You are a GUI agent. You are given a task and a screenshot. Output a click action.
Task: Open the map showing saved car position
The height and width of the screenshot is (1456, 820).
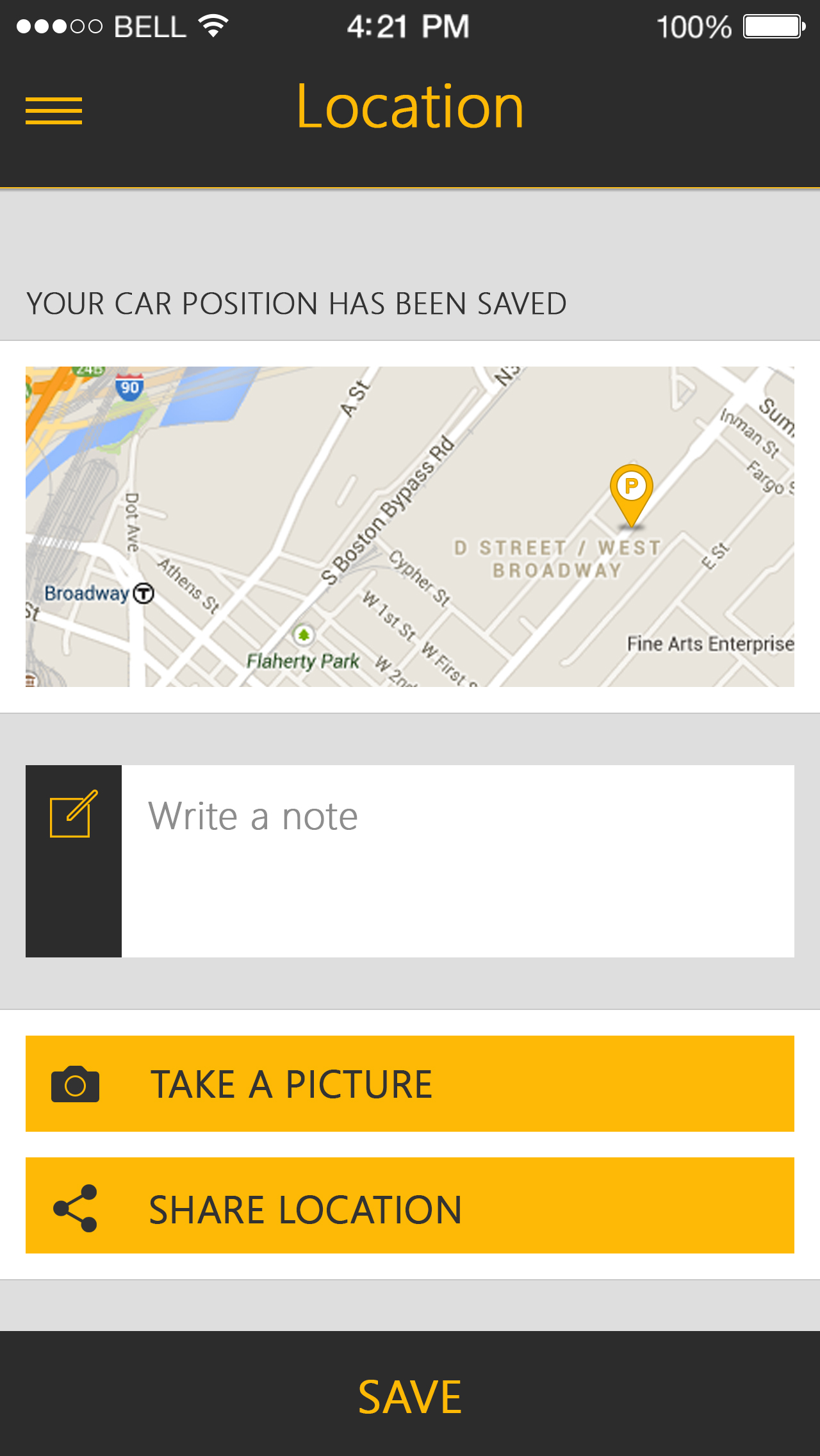410,527
